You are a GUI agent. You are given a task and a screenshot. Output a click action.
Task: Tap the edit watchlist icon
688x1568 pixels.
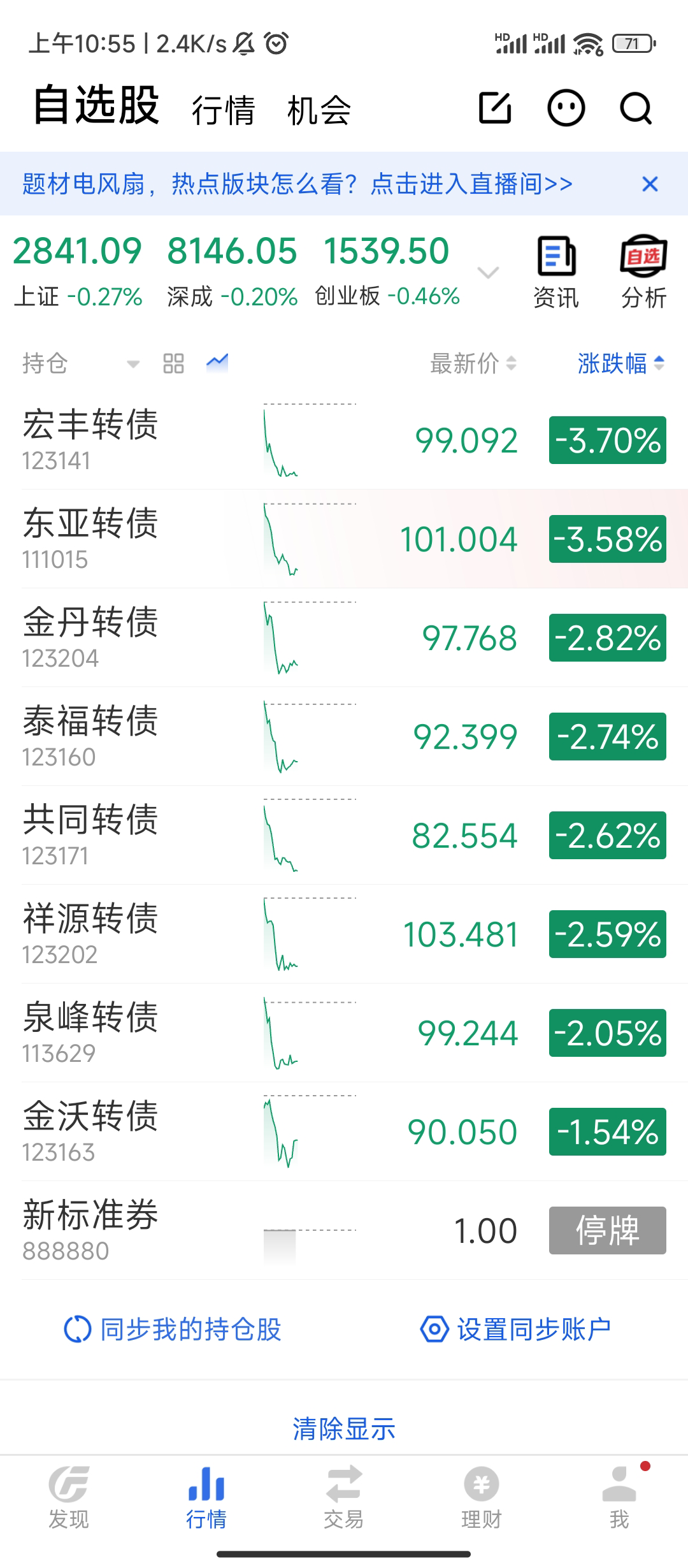pos(495,108)
